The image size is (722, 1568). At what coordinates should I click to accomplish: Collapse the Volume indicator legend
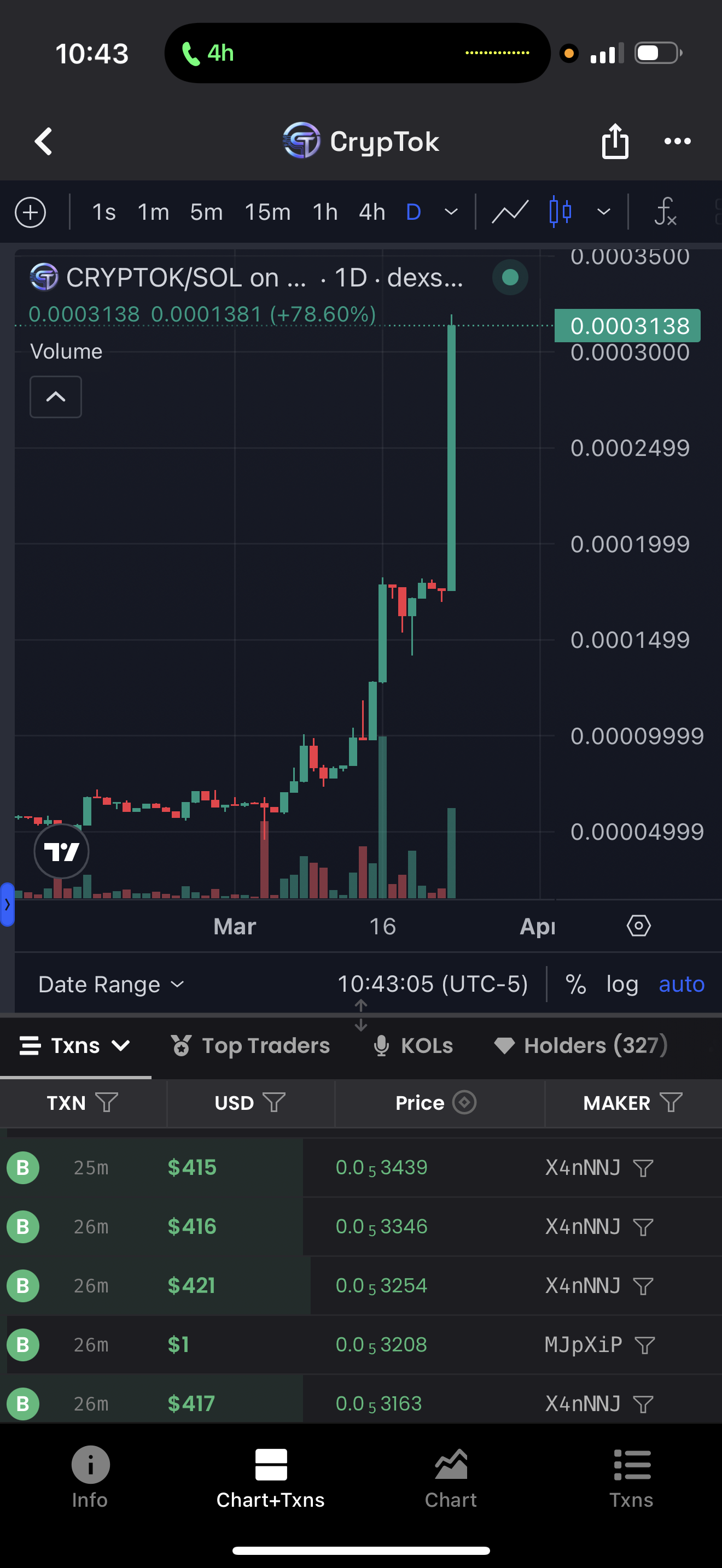[55, 397]
